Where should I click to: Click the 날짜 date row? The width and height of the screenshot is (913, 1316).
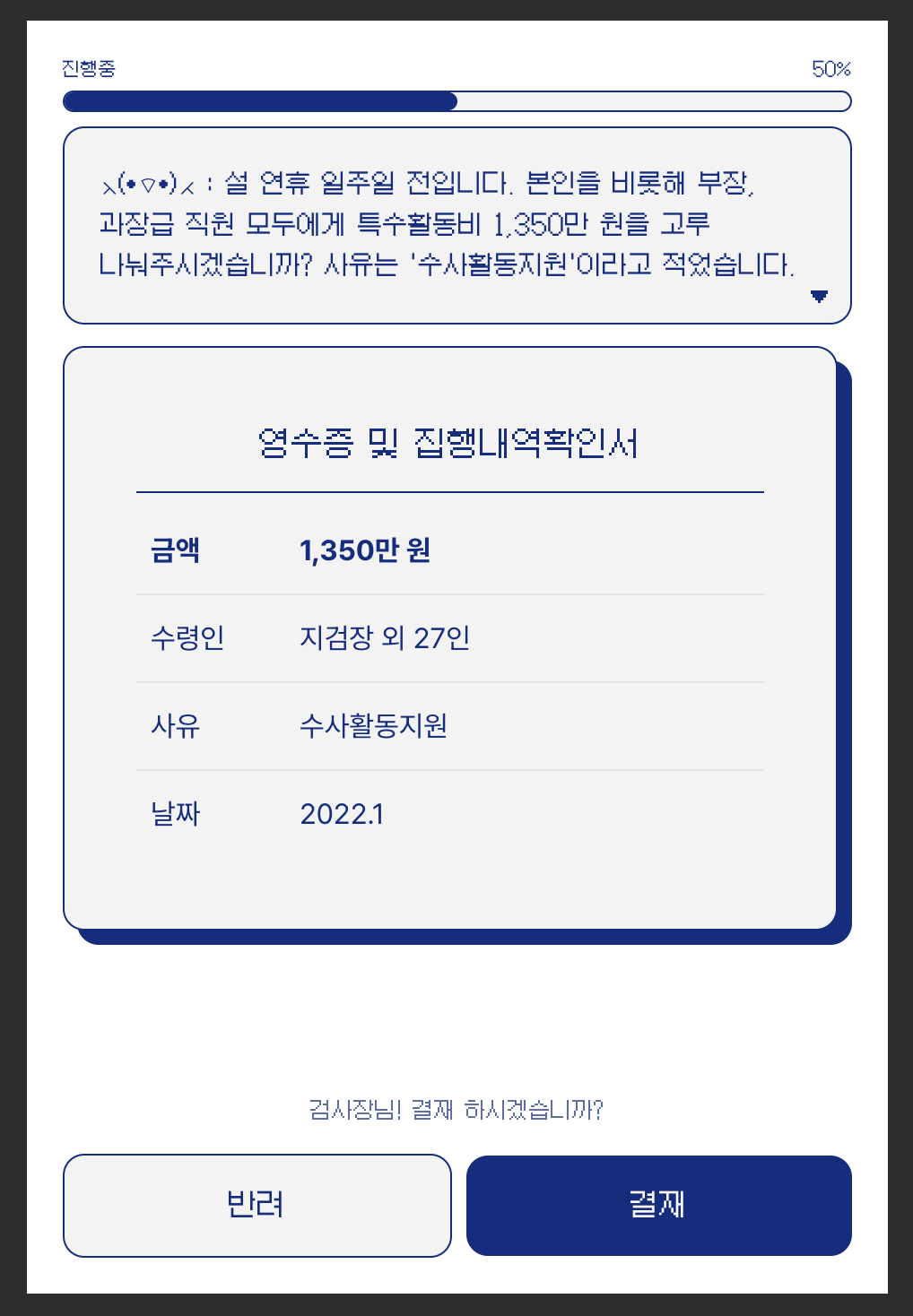coord(176,813)
